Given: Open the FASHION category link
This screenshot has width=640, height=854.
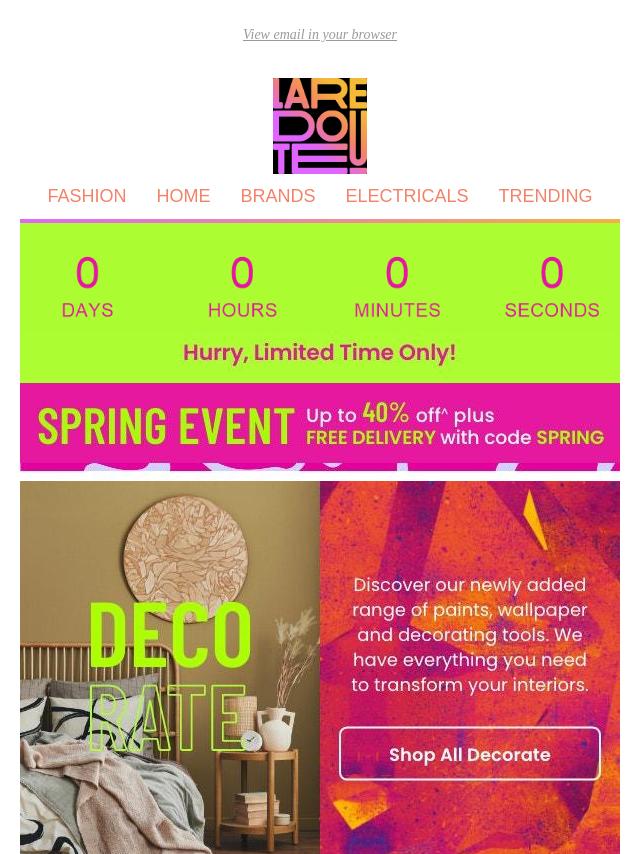Looking at the screenshot, I should tap(87, 196).
